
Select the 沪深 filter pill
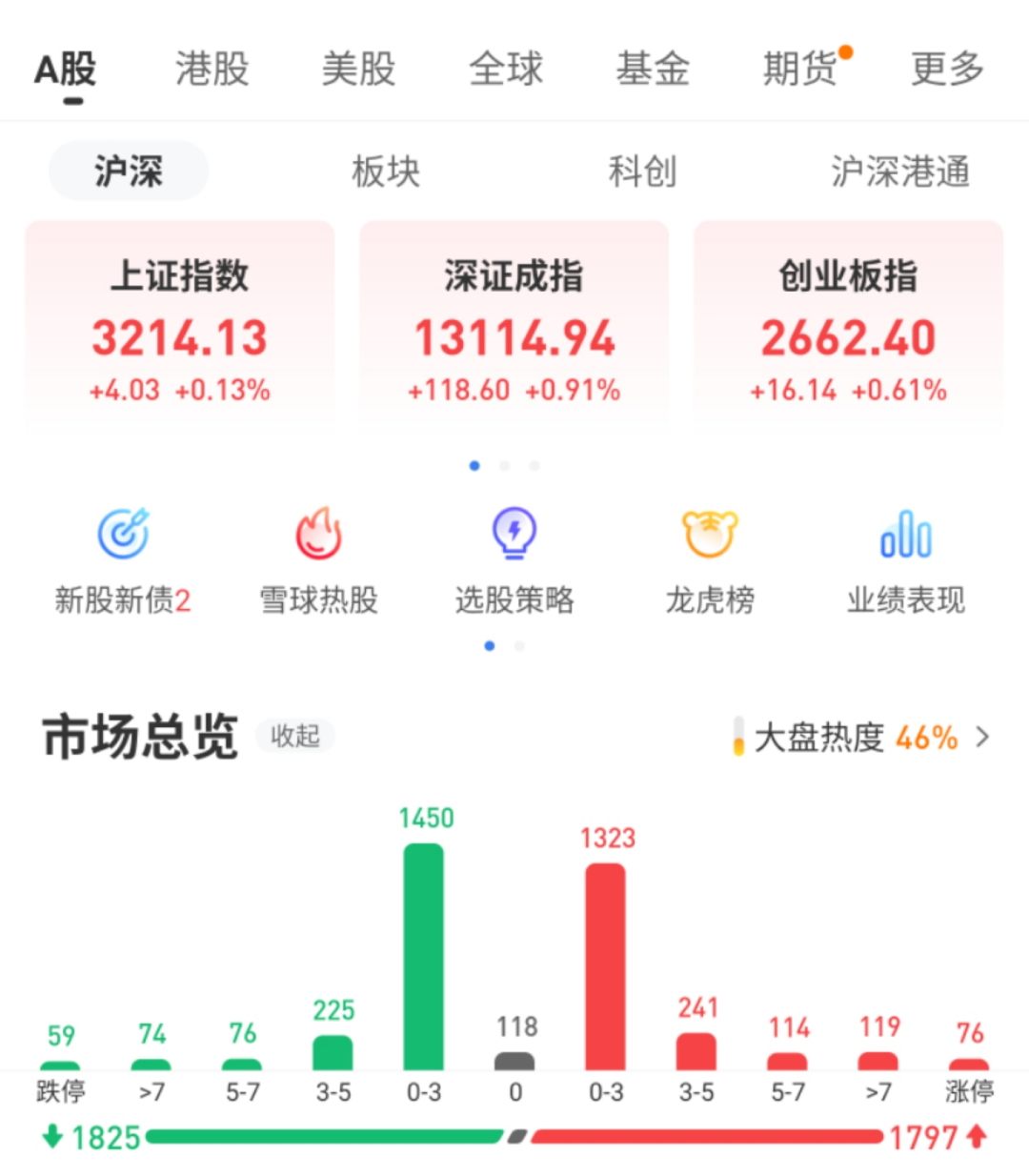[x=127, y=171]
